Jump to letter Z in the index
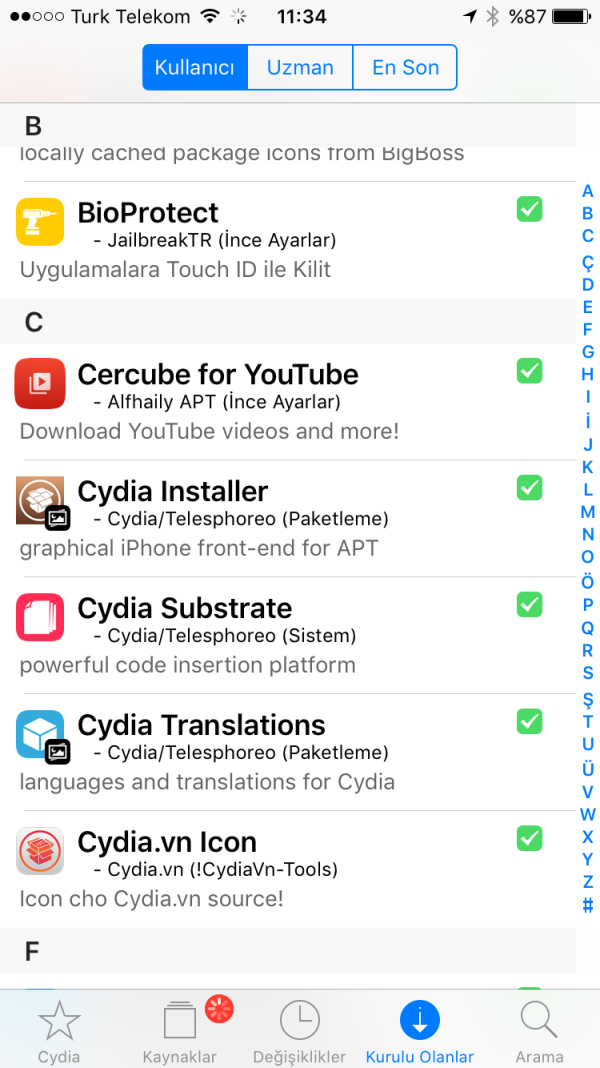This screenshot has height=1068, width=600. pos(588,882)
